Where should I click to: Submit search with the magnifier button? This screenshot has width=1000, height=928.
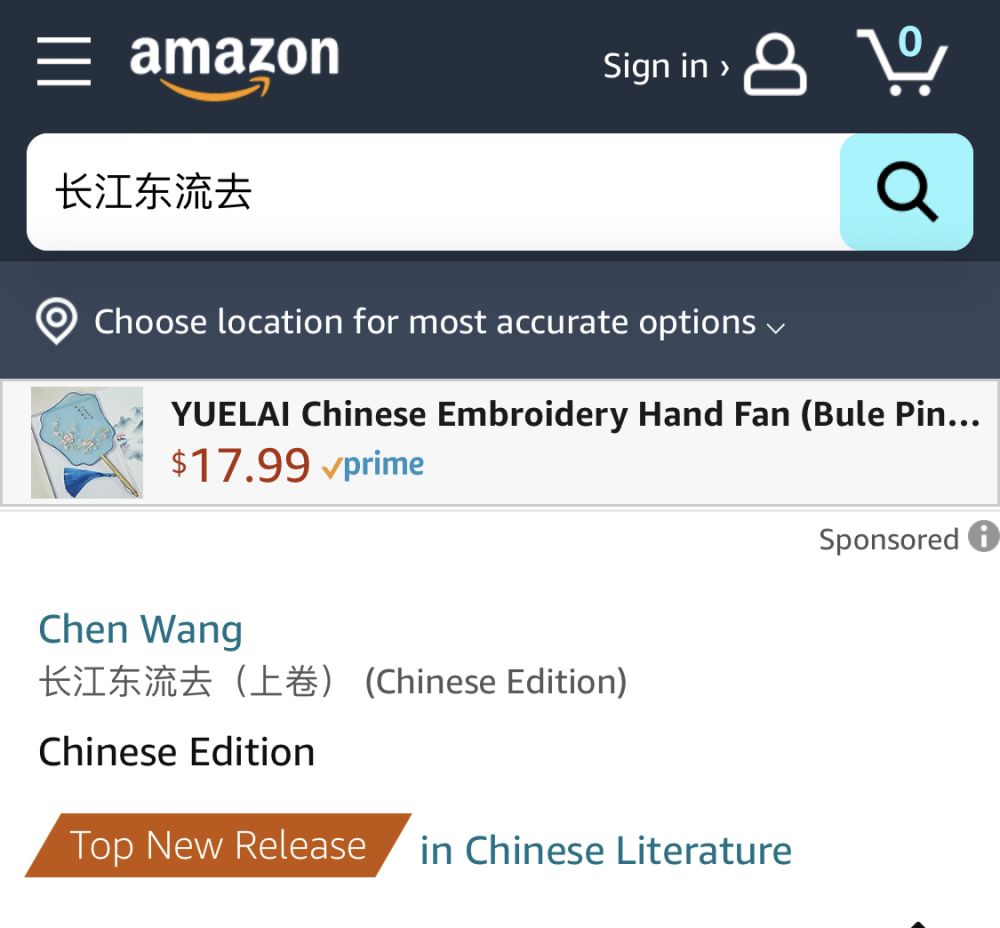(906, 192)
